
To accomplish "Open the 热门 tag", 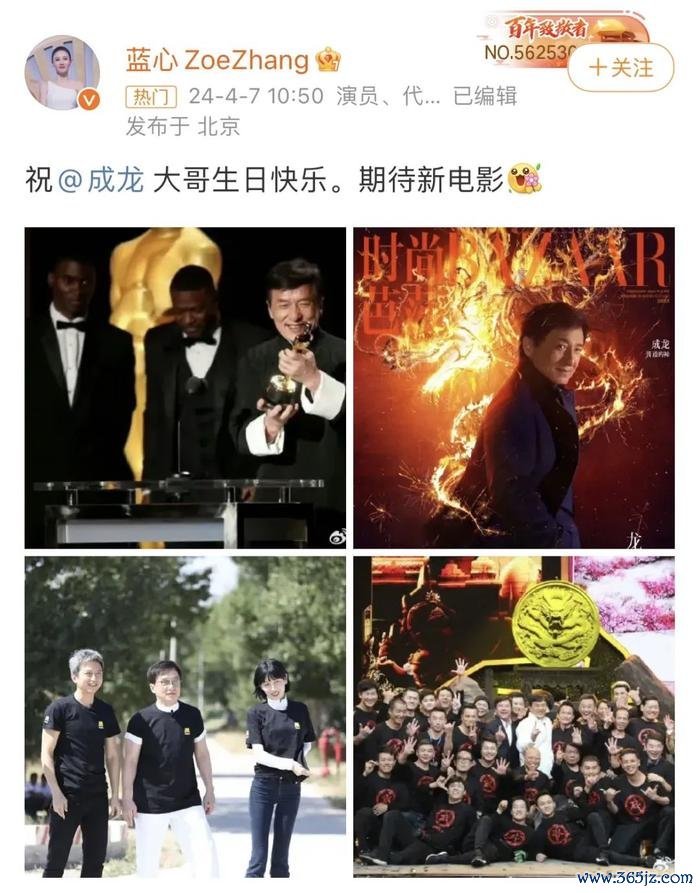I will [152, 97].
